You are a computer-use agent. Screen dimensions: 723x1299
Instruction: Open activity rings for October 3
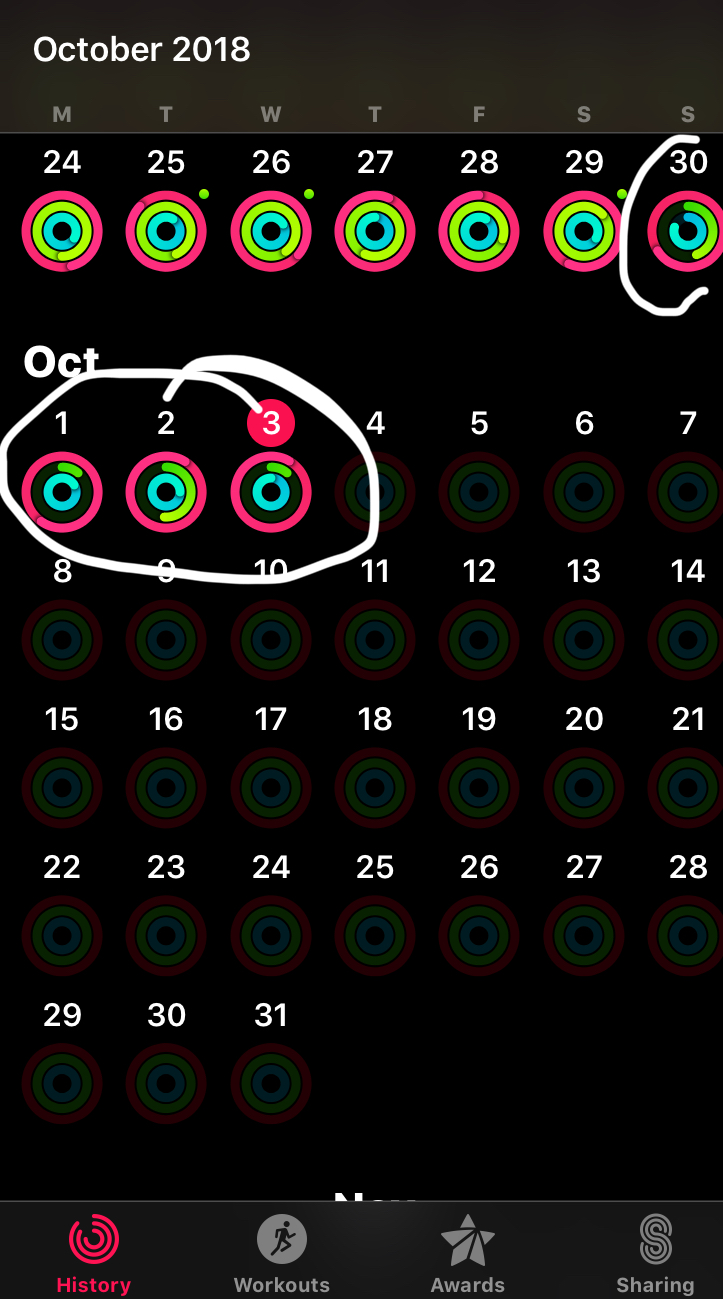click(271, 492)
